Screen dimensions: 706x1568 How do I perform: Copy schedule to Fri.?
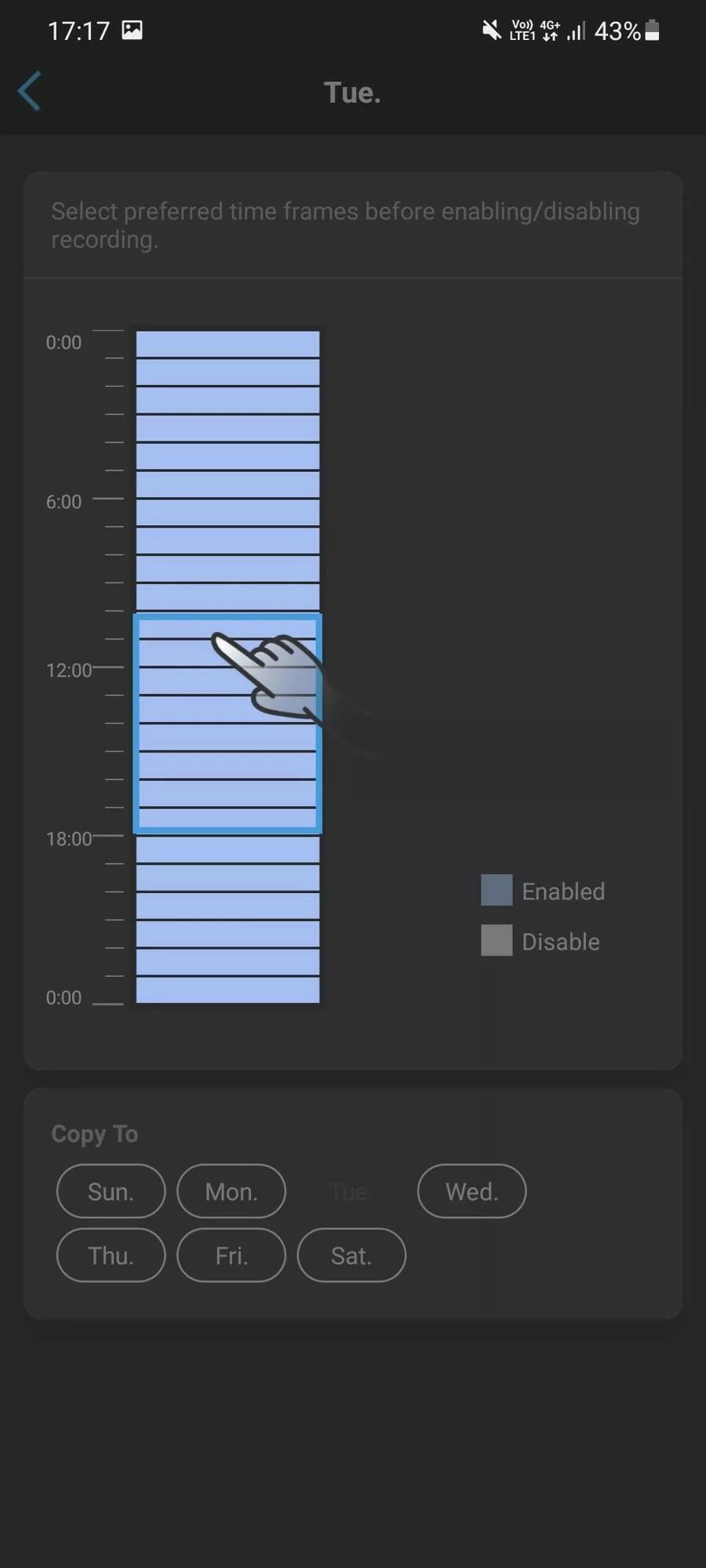[231, 1255]
